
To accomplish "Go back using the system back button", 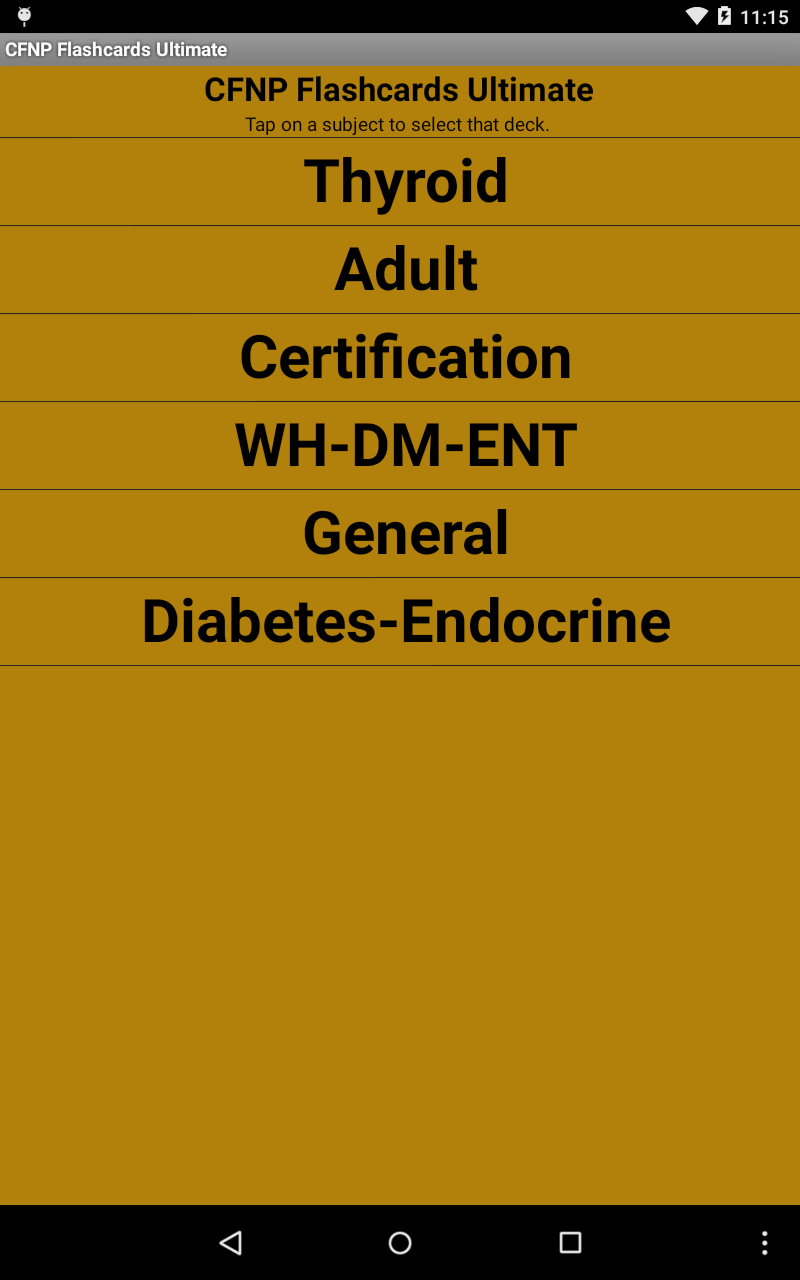I will tap(231, 1243).
